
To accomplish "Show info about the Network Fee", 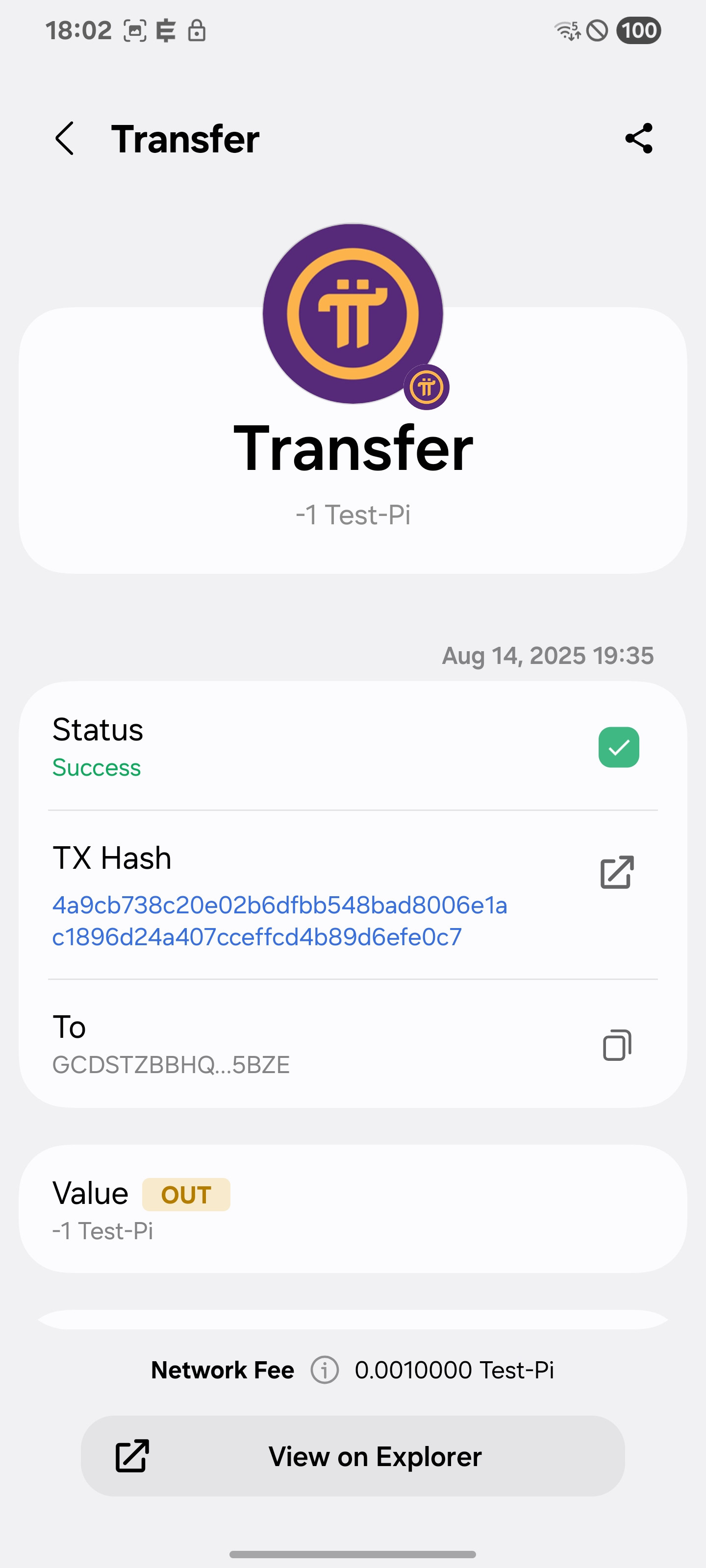I will pyautogui.click(x=324, y=1370).
